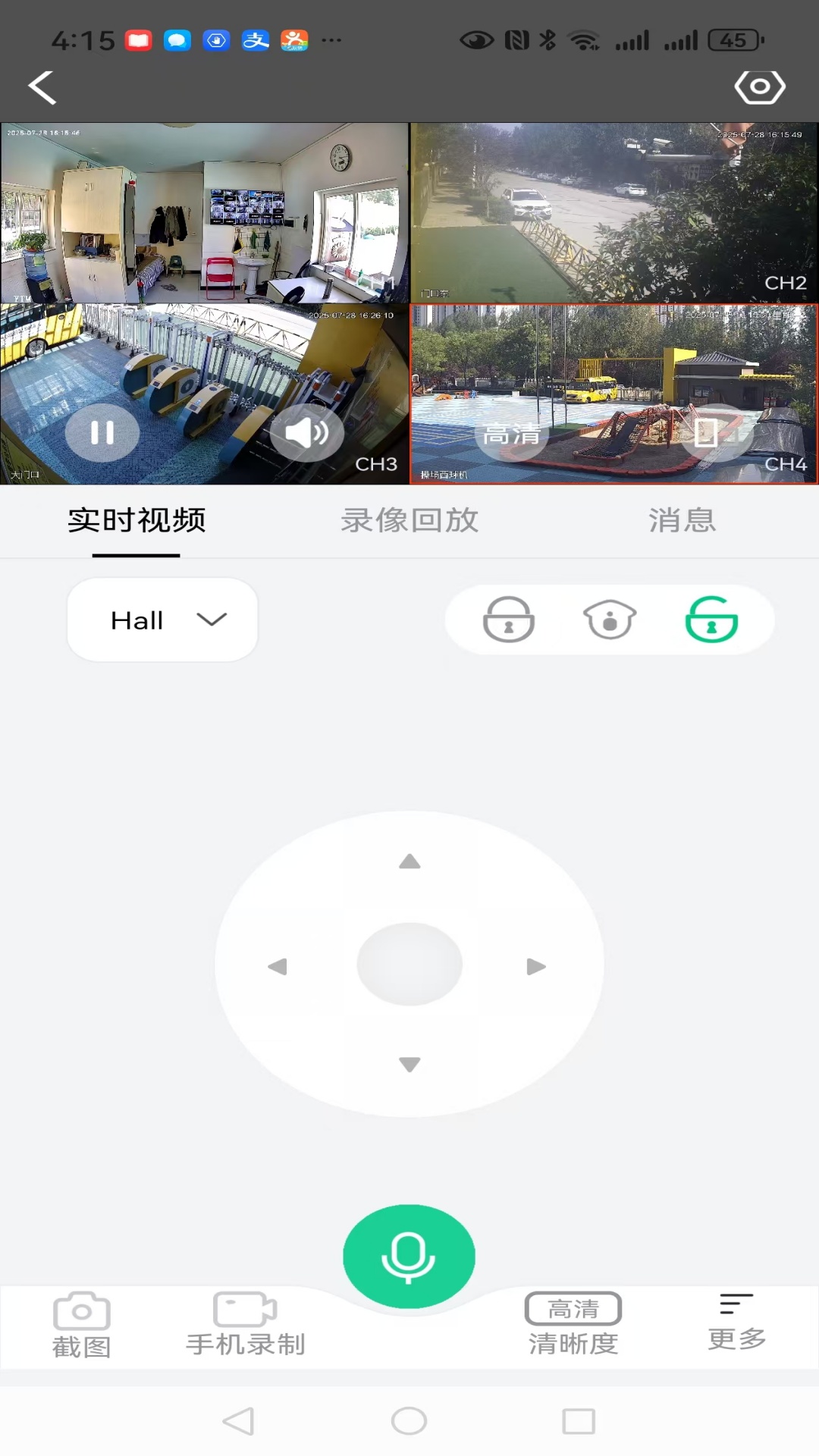Expand camera list via Hall chevron arrow
This screenshot has height=1456, width=819.
click(212, 620)
